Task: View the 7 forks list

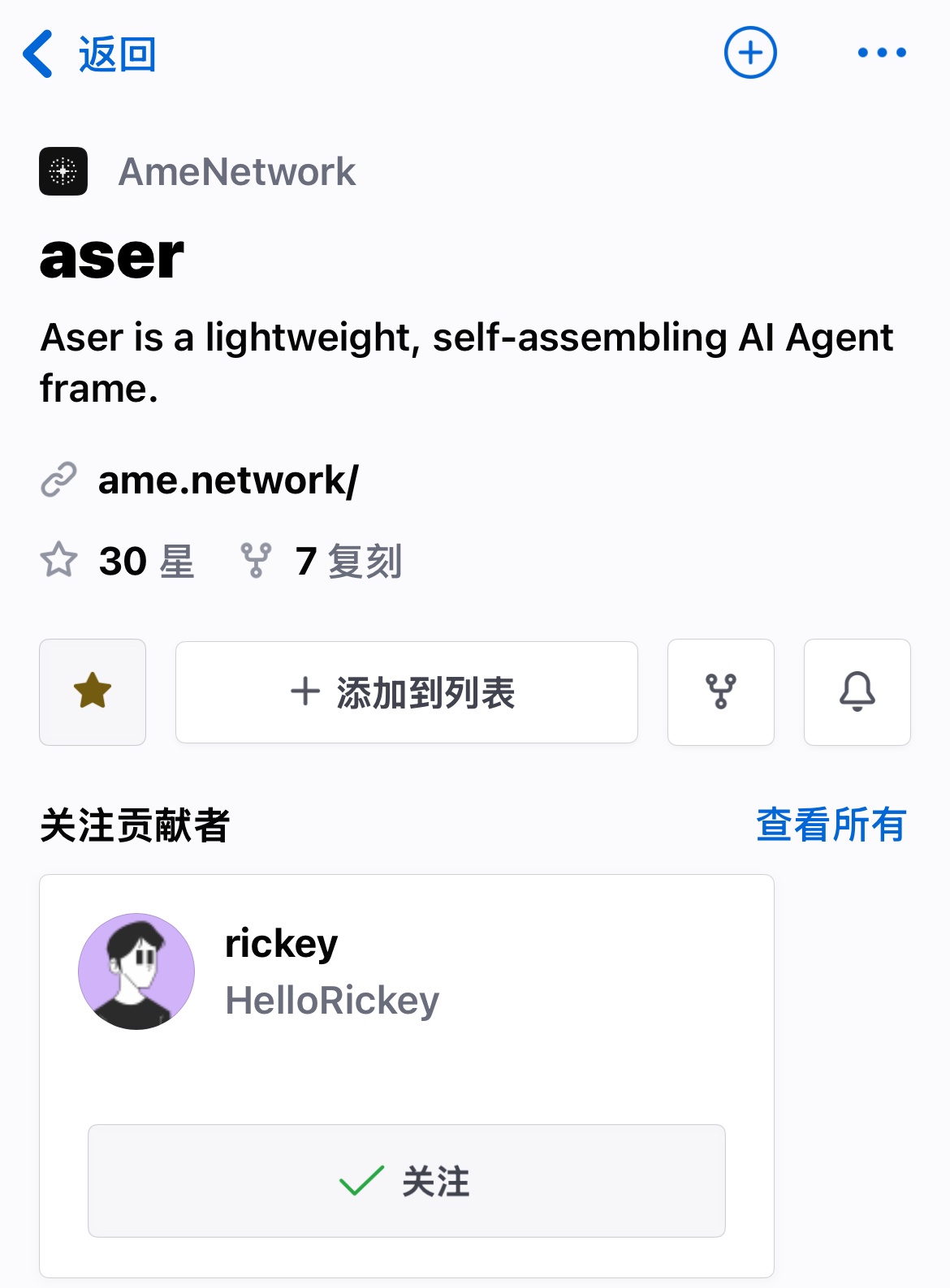Action: tap(322, 561)
